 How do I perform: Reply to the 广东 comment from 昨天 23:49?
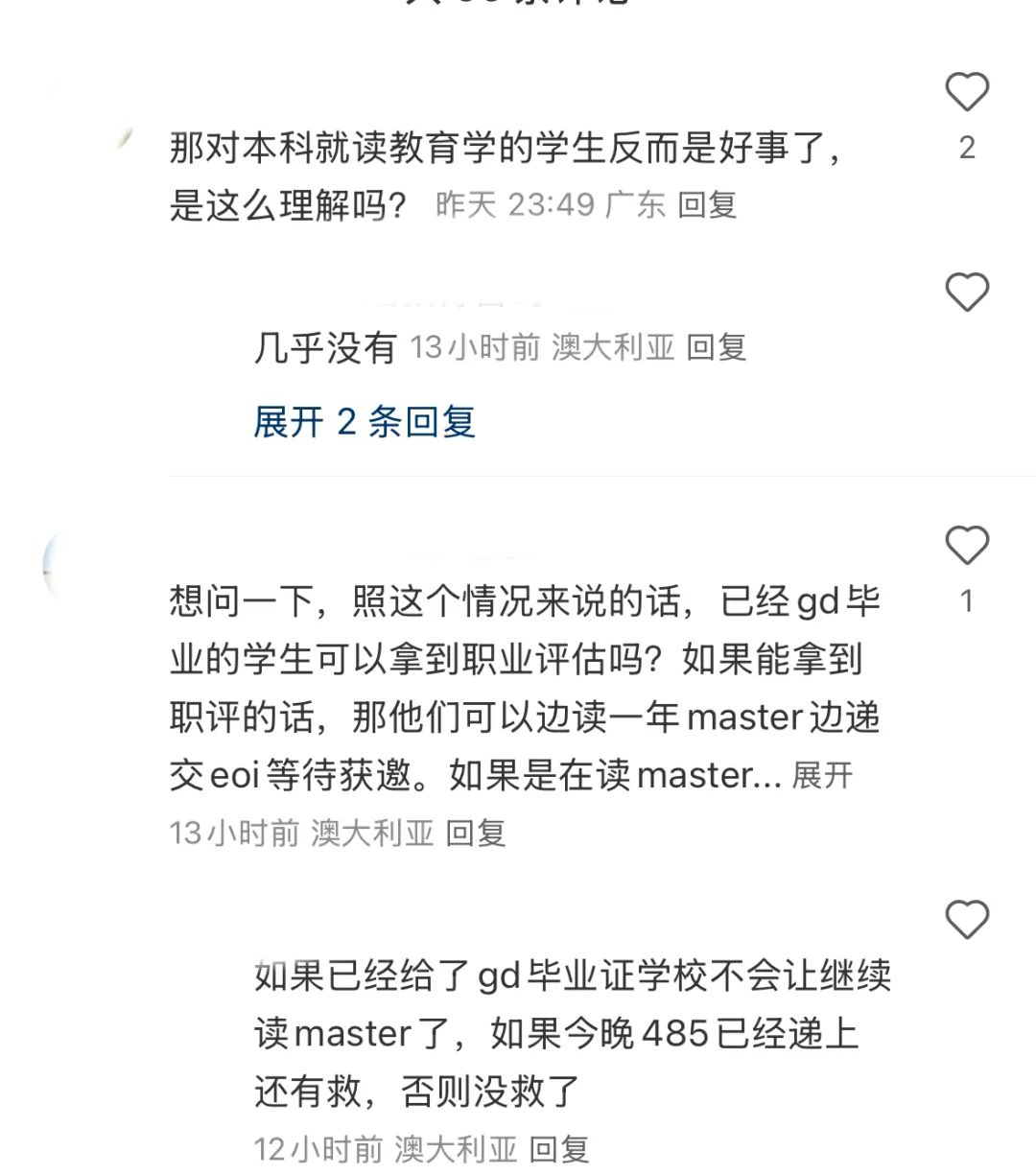pyautogui.click(x=707, y=204)
